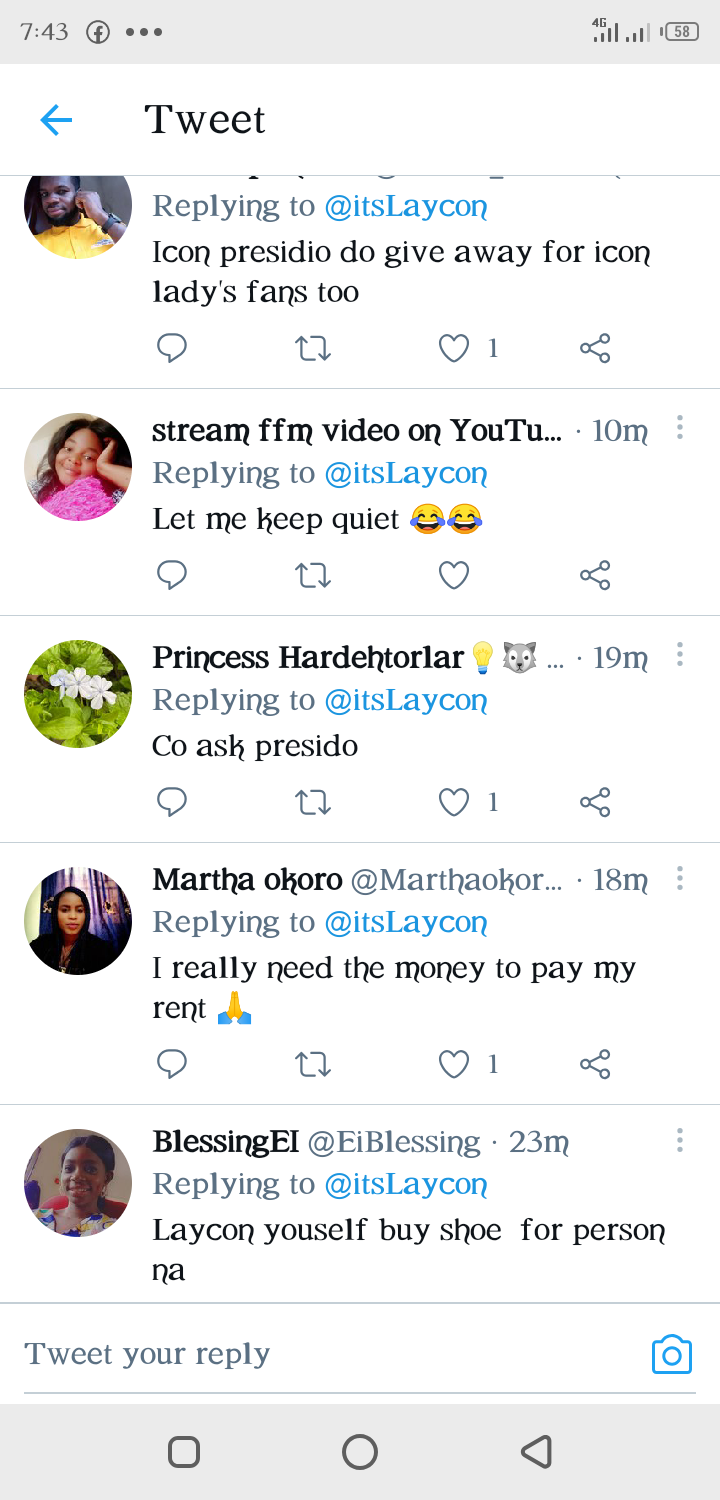Viewport: 720px width, 1500px height.
Task: Like Martha okoro's rent reply
Action: 454,1064
